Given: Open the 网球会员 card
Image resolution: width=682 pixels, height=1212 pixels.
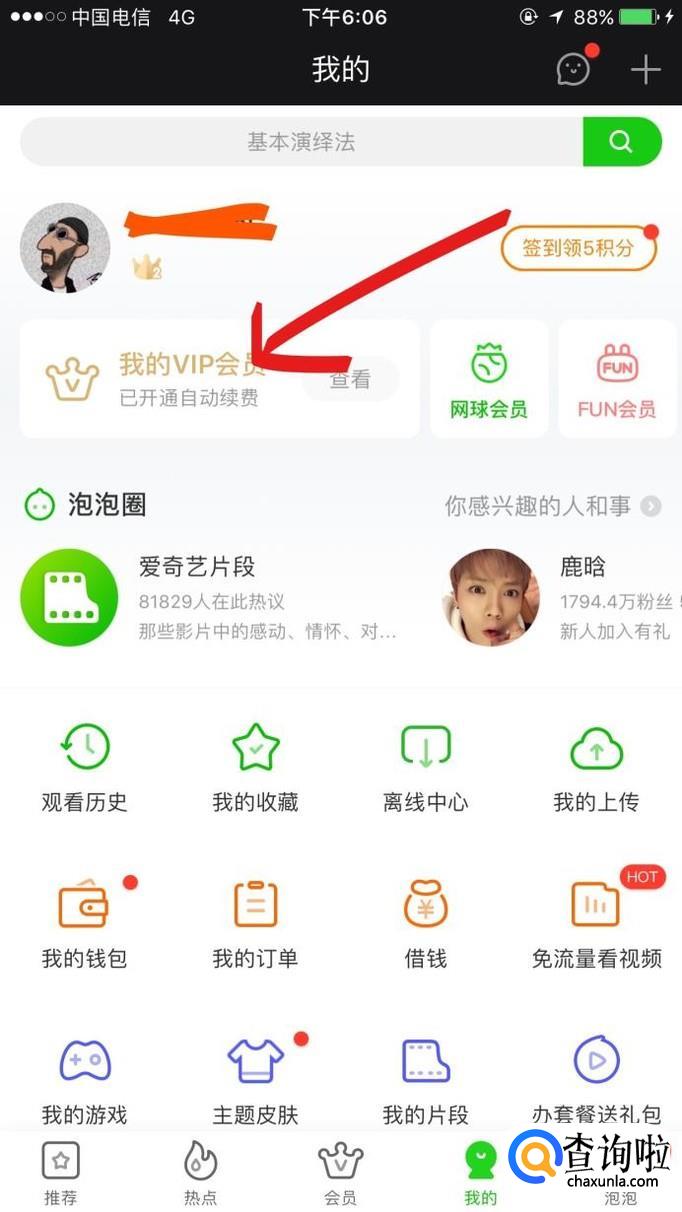Looking at the screenshot, I should pos(488,380).
